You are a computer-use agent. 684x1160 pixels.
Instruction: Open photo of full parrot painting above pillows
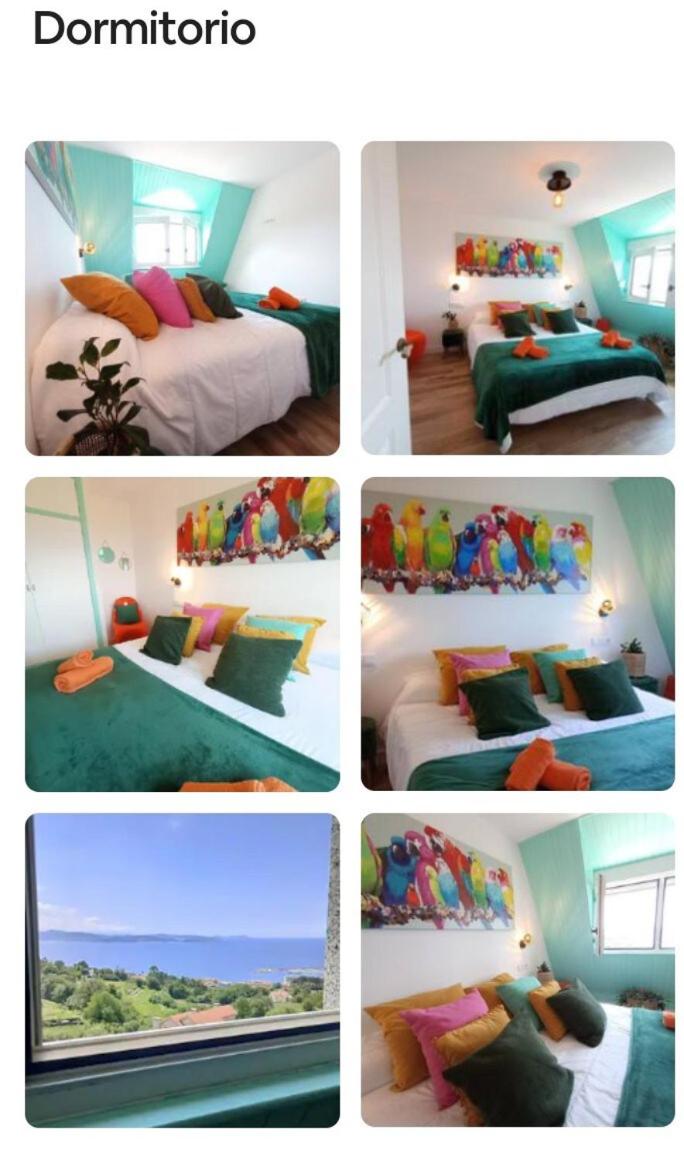pyautogui.click(x=518, y=634)
